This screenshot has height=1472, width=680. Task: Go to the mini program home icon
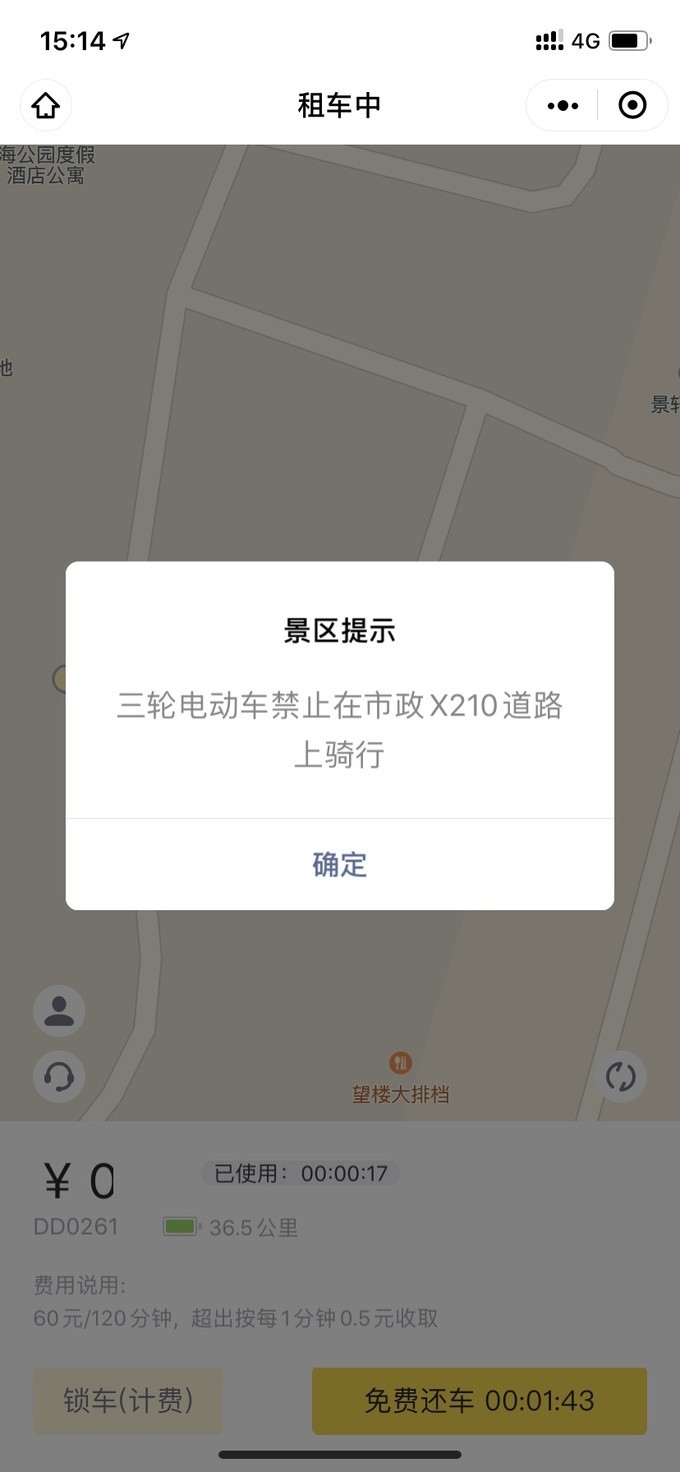point(46,105)
